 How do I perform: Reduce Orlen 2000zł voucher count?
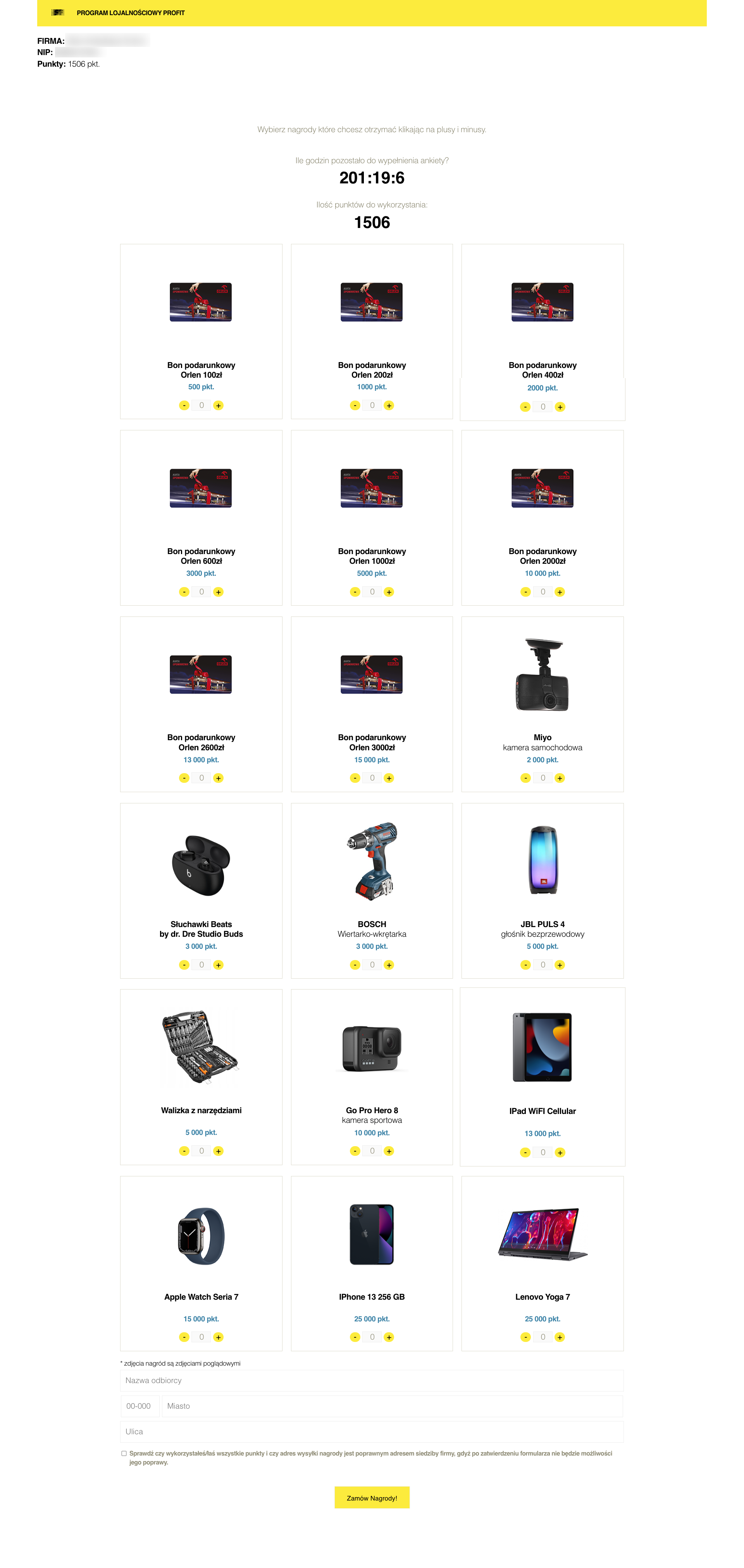click(x=525, y=592)
